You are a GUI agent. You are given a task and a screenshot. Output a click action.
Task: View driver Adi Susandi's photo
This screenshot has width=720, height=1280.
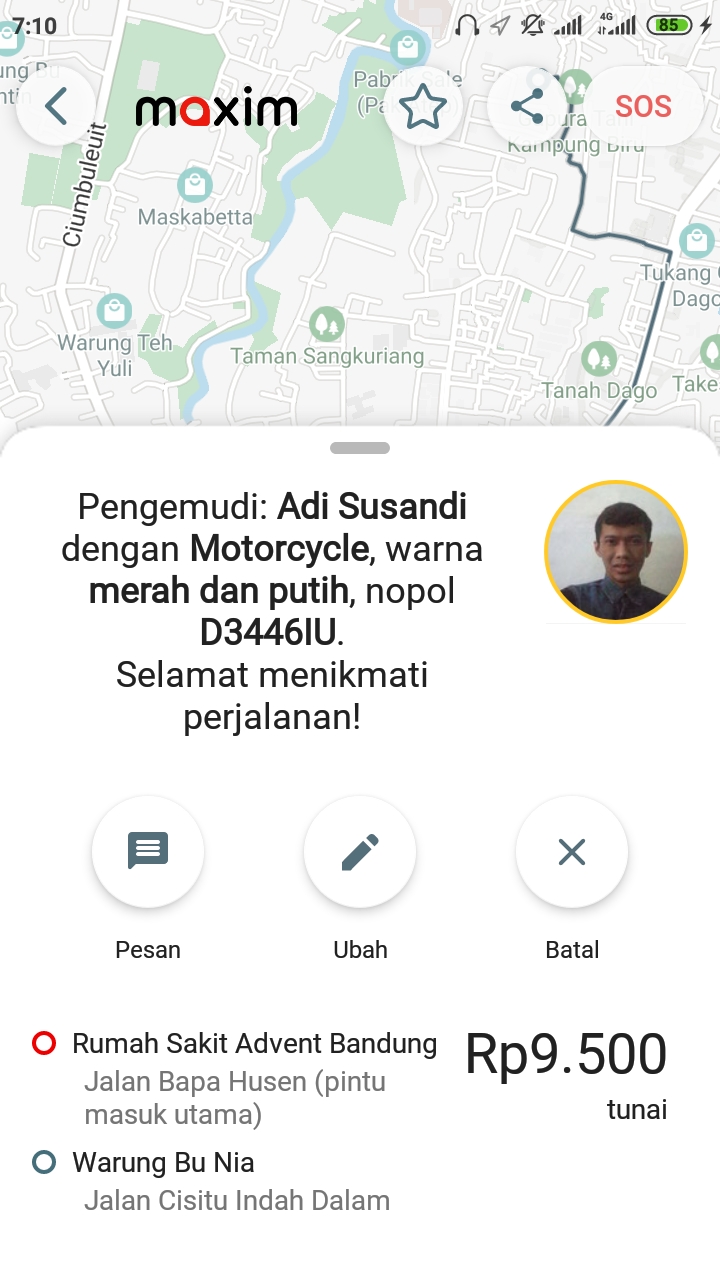pyautogui.click(x=616, y=552)
